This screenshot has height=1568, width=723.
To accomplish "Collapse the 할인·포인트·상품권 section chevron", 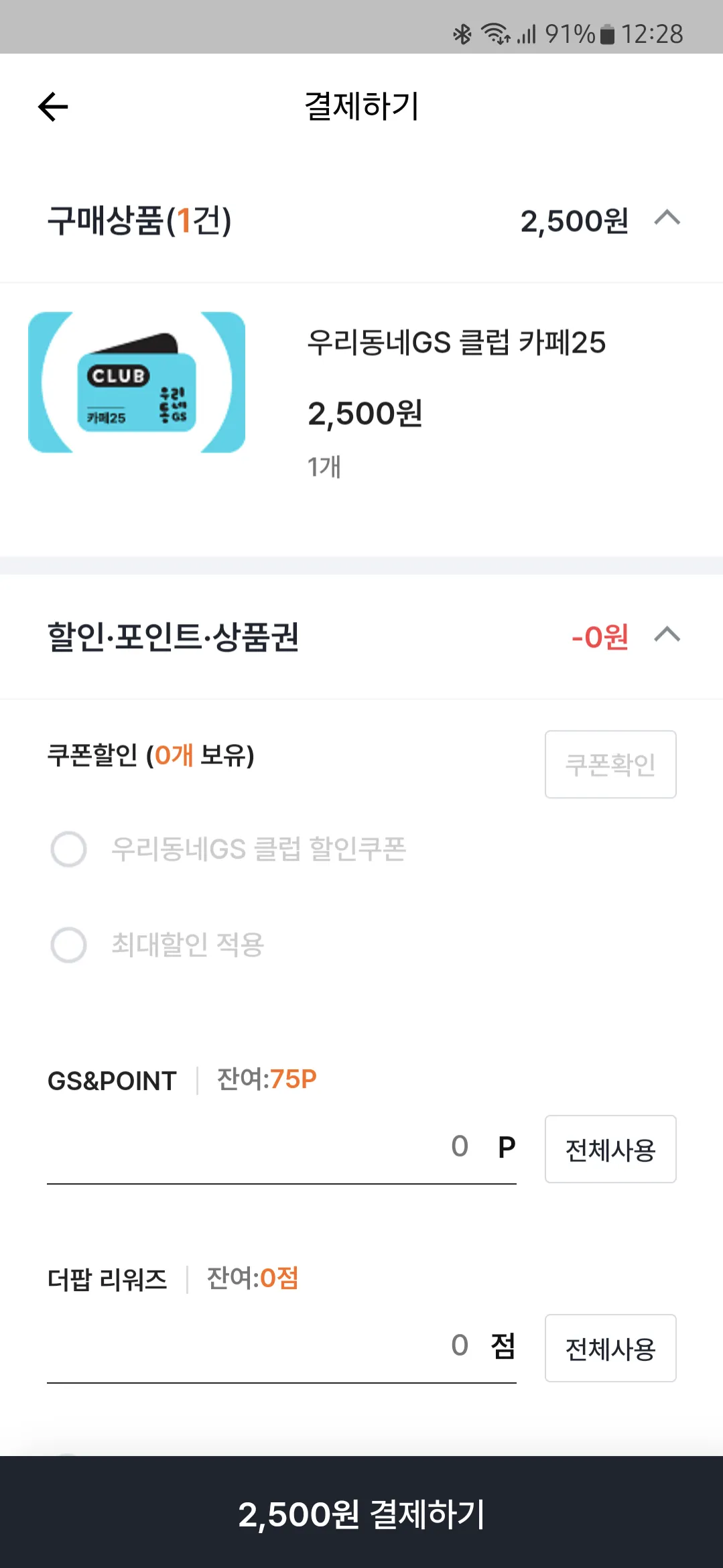I will [667, 636].
